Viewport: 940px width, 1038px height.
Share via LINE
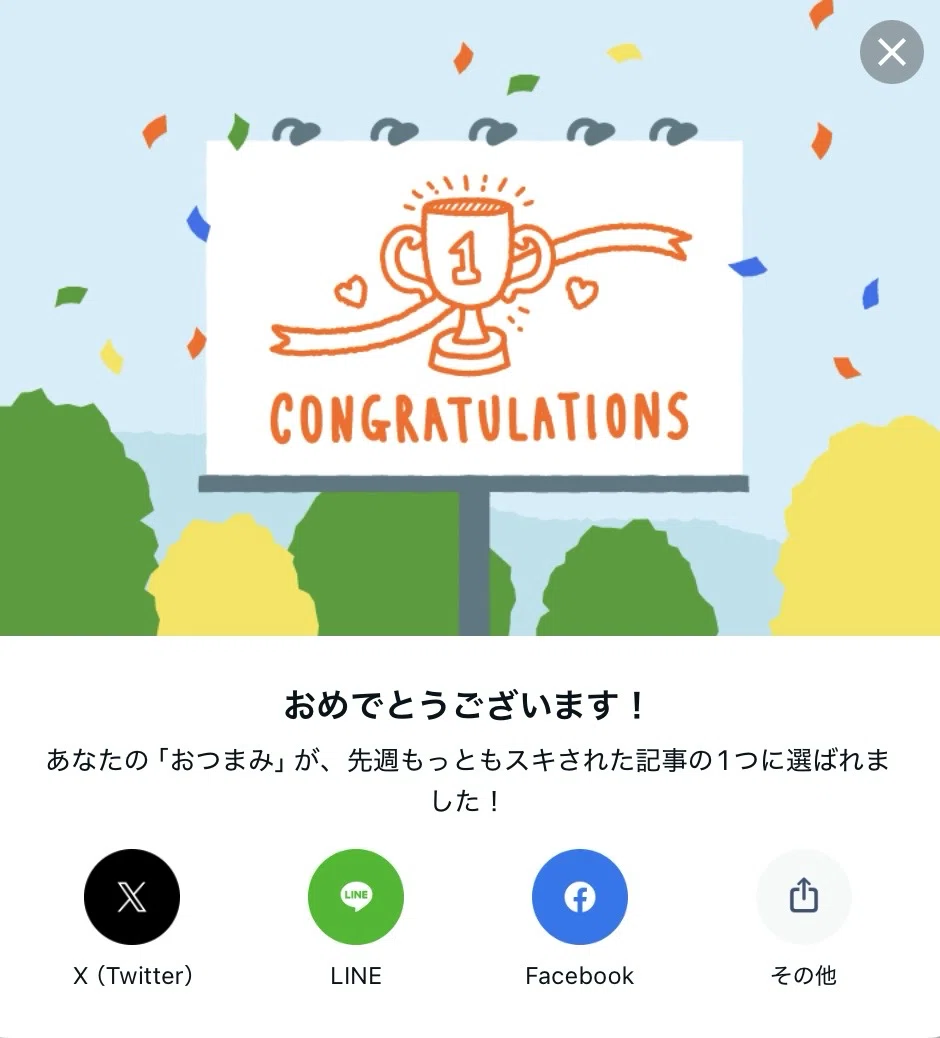(x=355, y=896)
